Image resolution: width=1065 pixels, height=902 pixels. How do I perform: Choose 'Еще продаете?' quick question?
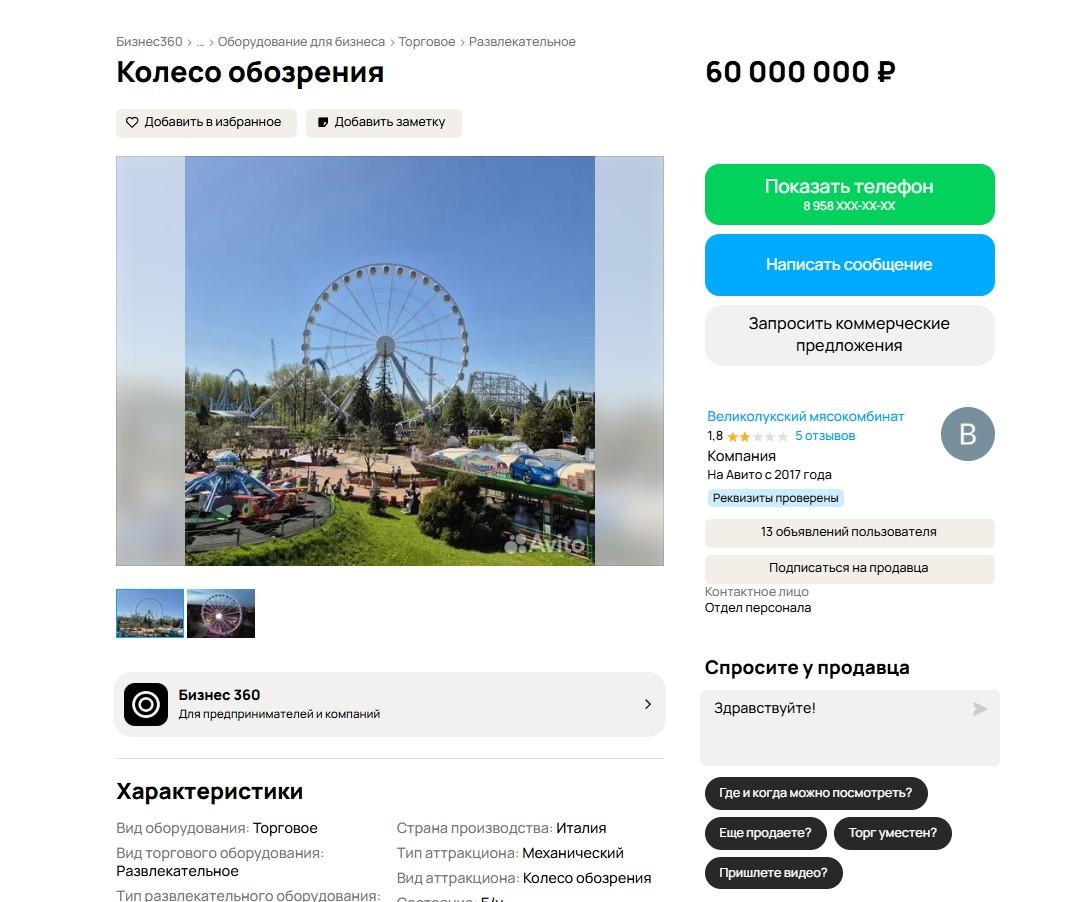765,833
